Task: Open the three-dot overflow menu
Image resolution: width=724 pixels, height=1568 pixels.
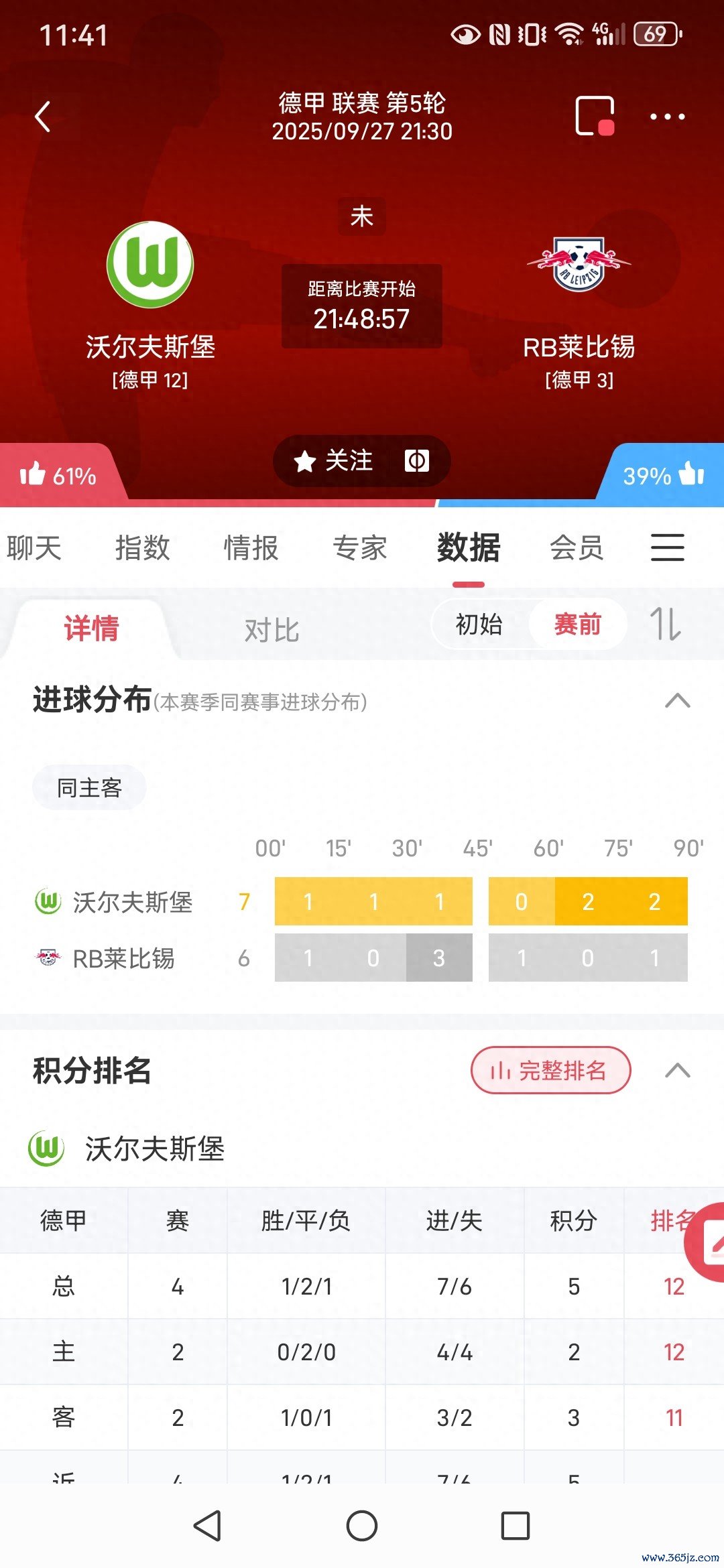Action: pyautogui.click(x=667, y=117)
